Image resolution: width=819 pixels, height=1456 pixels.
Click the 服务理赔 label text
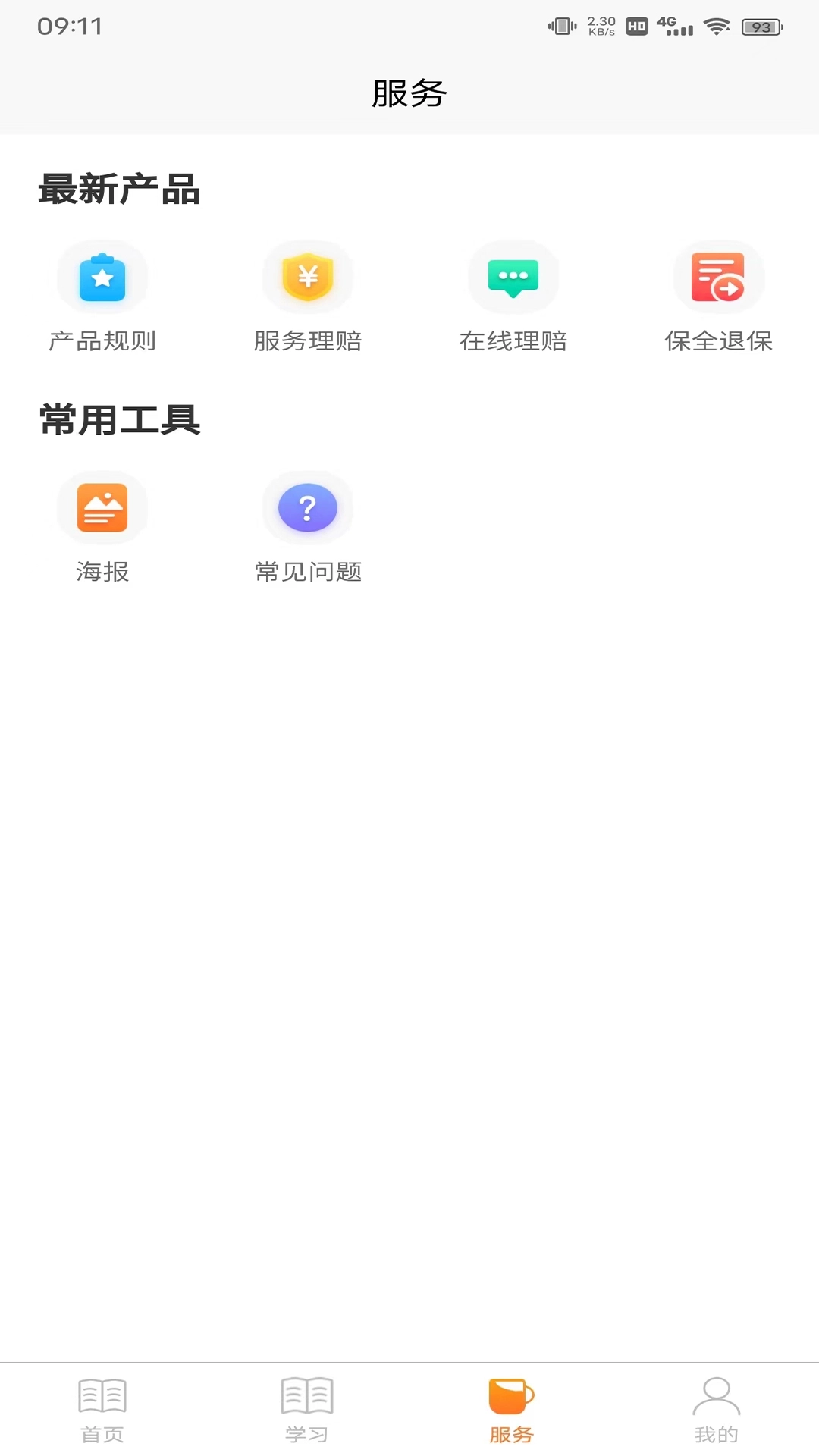308,341
